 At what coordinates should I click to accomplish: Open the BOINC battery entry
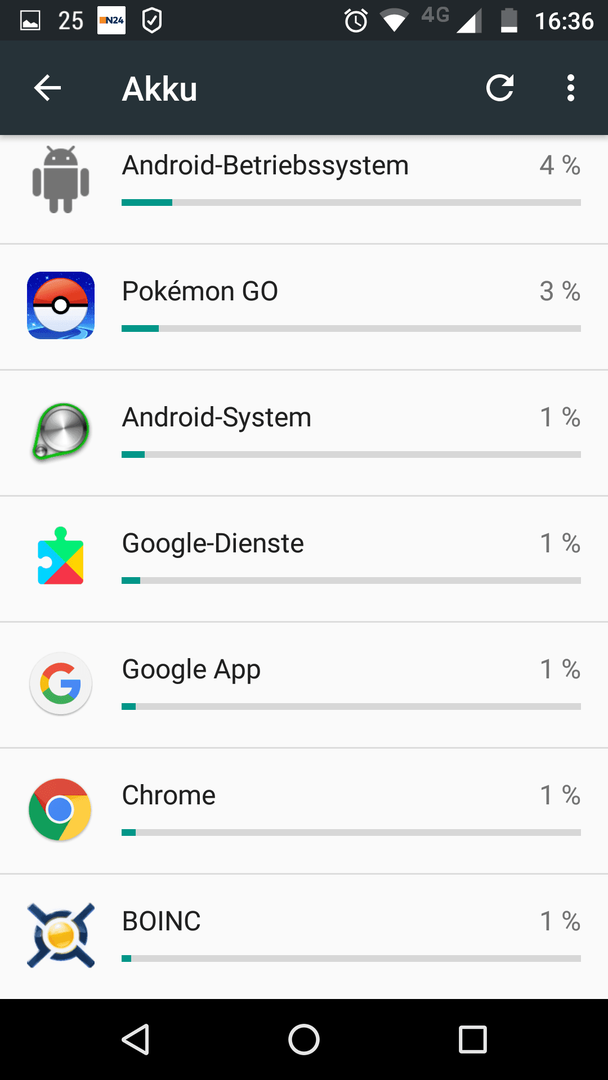pyautogui.click(x=304, y=937)
